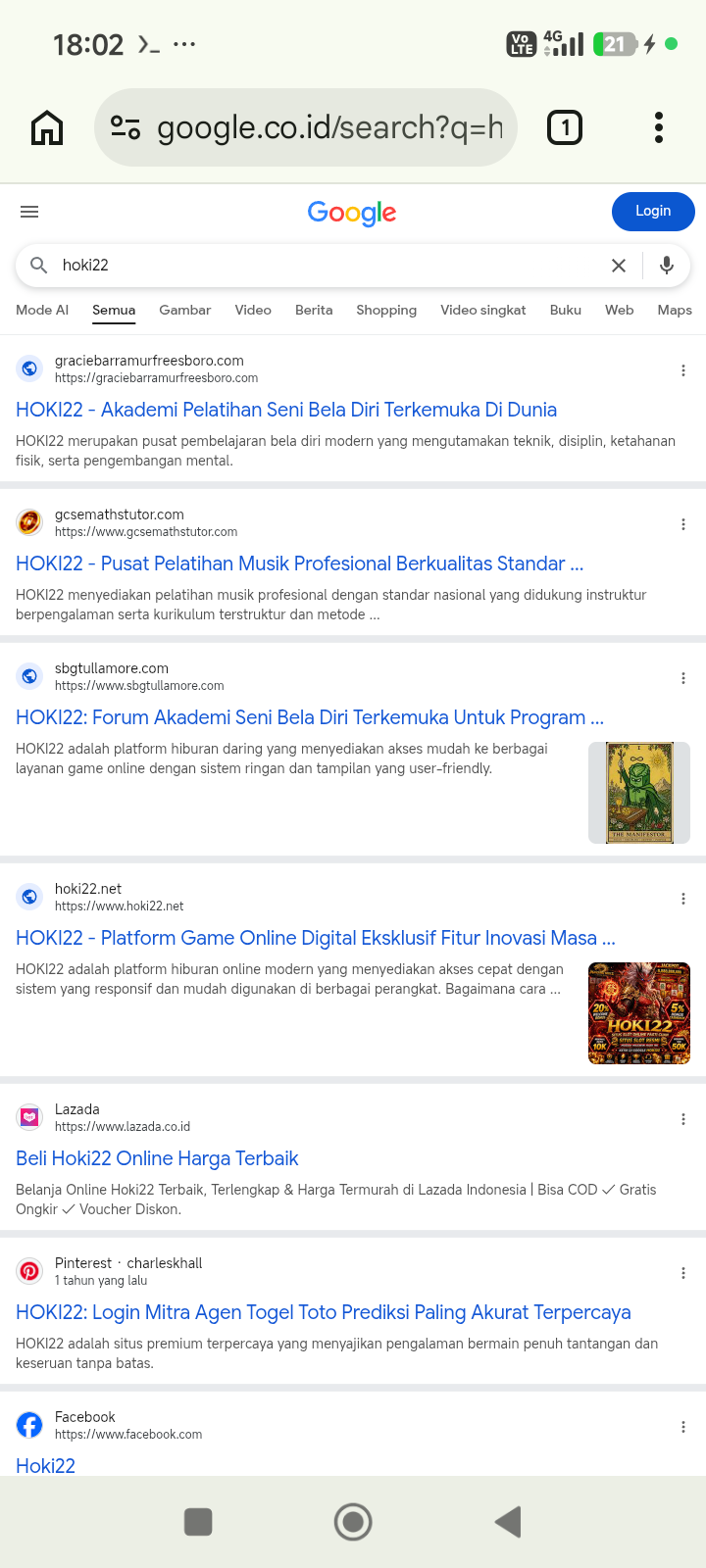This screenshot has width=706, height=1568.
Task: Open the Google hamburger menu
Action: [x=29, y=212]
